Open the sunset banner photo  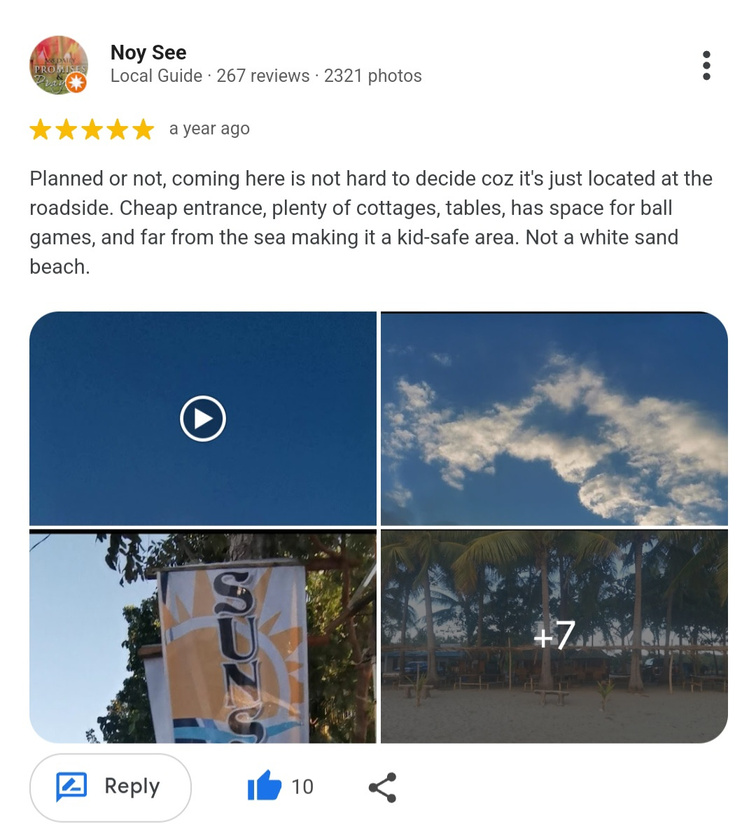click(203, 637)
